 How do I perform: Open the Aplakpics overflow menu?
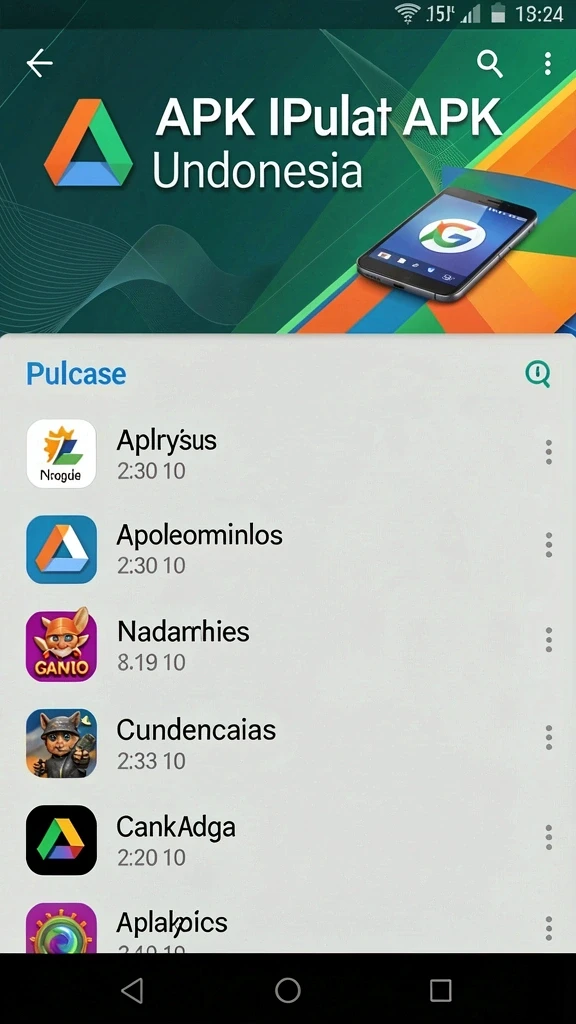[x=549, y=928]
